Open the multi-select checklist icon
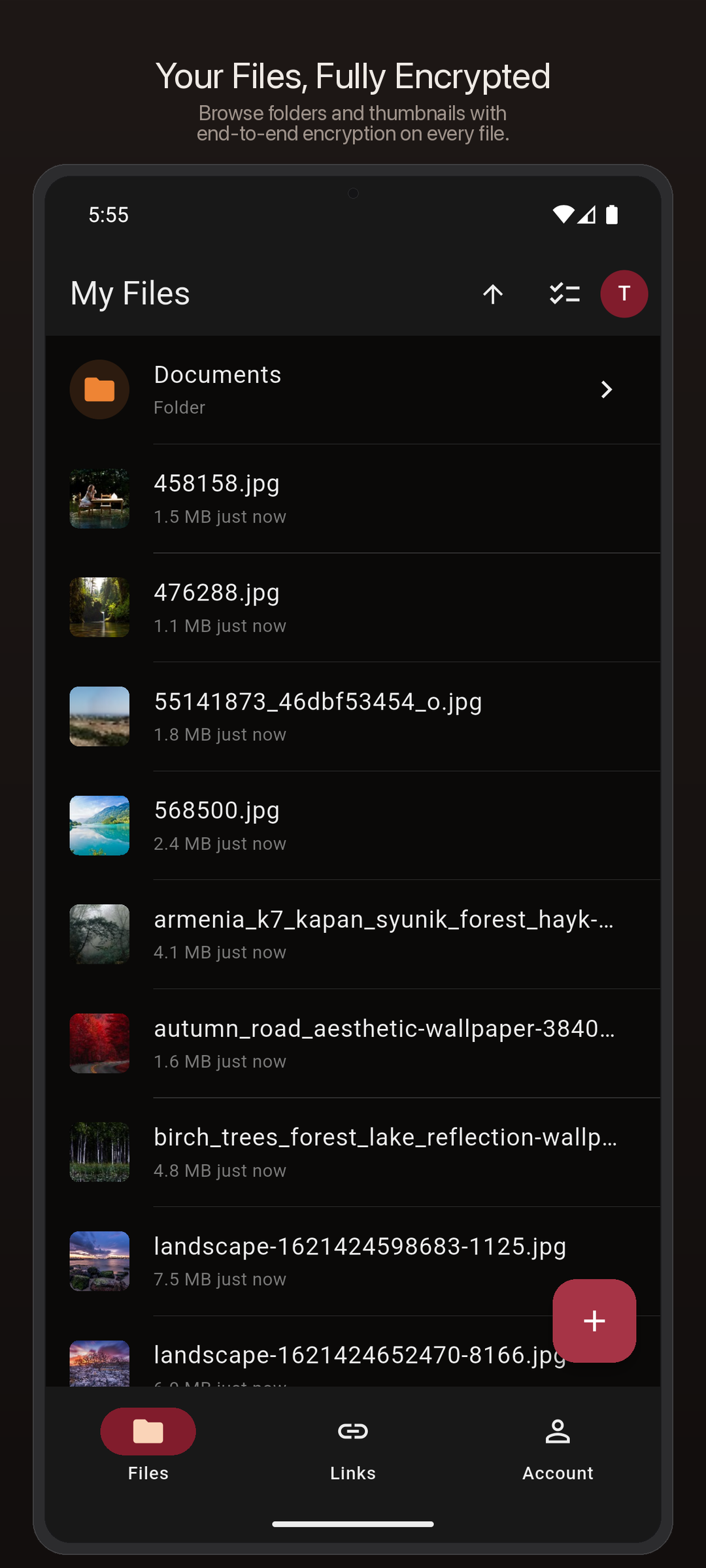706x1568 pixels. coord(564,294)
